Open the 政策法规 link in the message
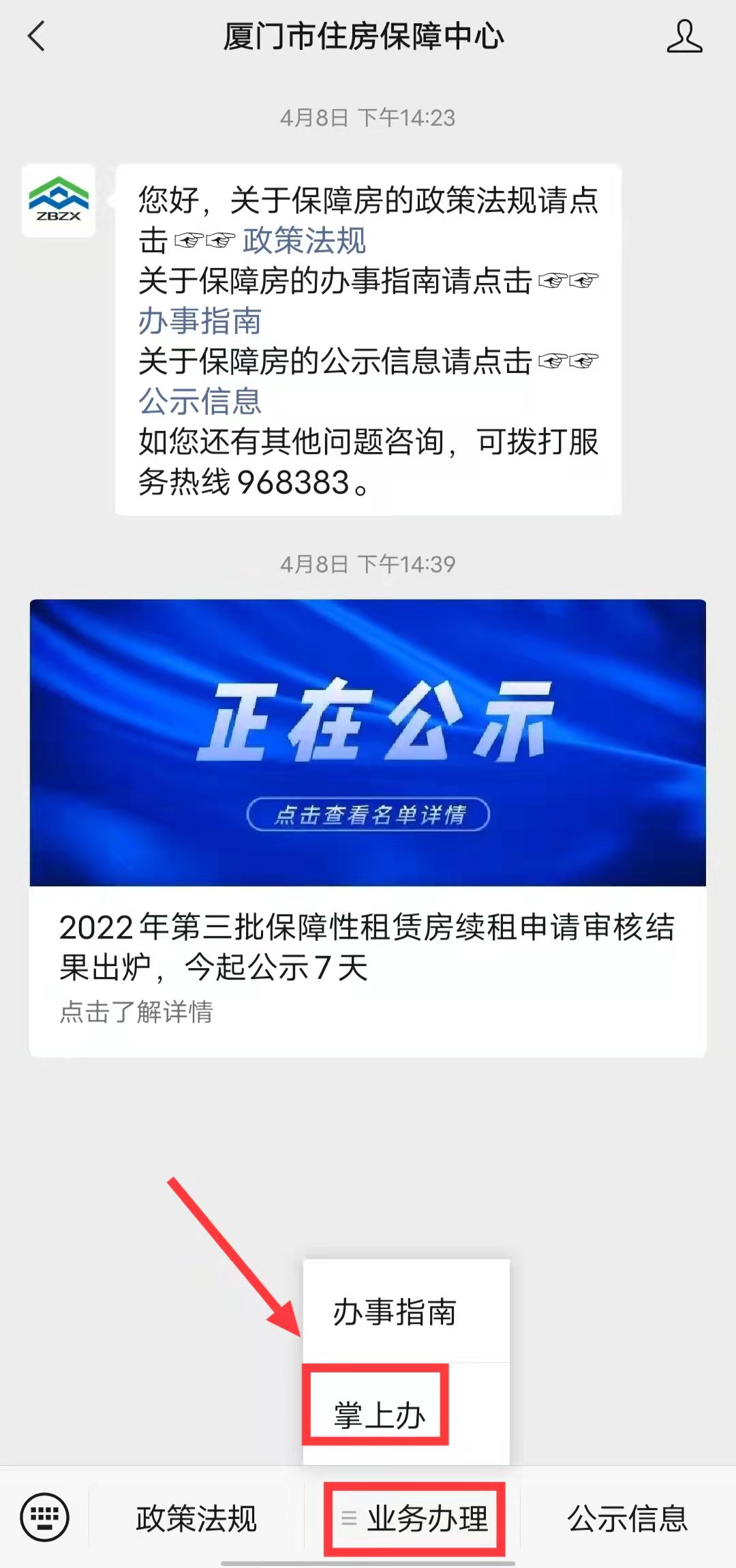This screenshot has height=1568, width=736. (304, 241)
